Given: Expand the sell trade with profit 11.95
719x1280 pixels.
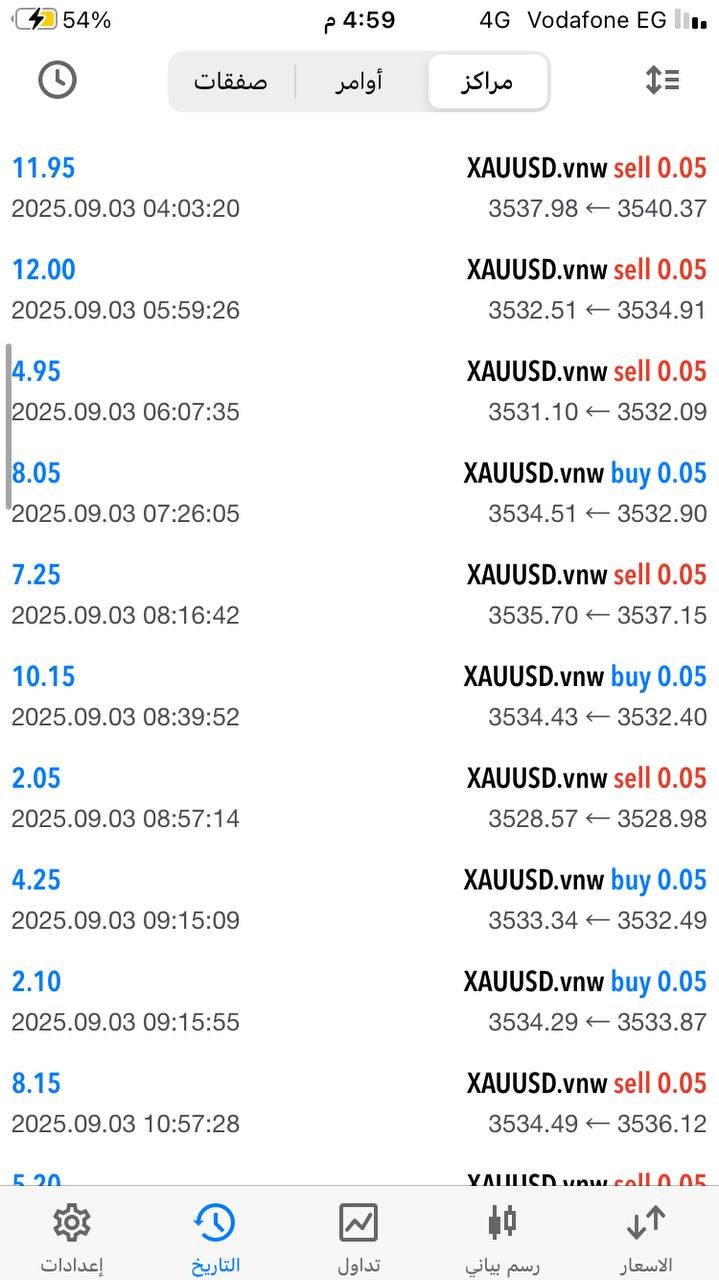Looking at the screenshot, I should [x=359, y=188].
